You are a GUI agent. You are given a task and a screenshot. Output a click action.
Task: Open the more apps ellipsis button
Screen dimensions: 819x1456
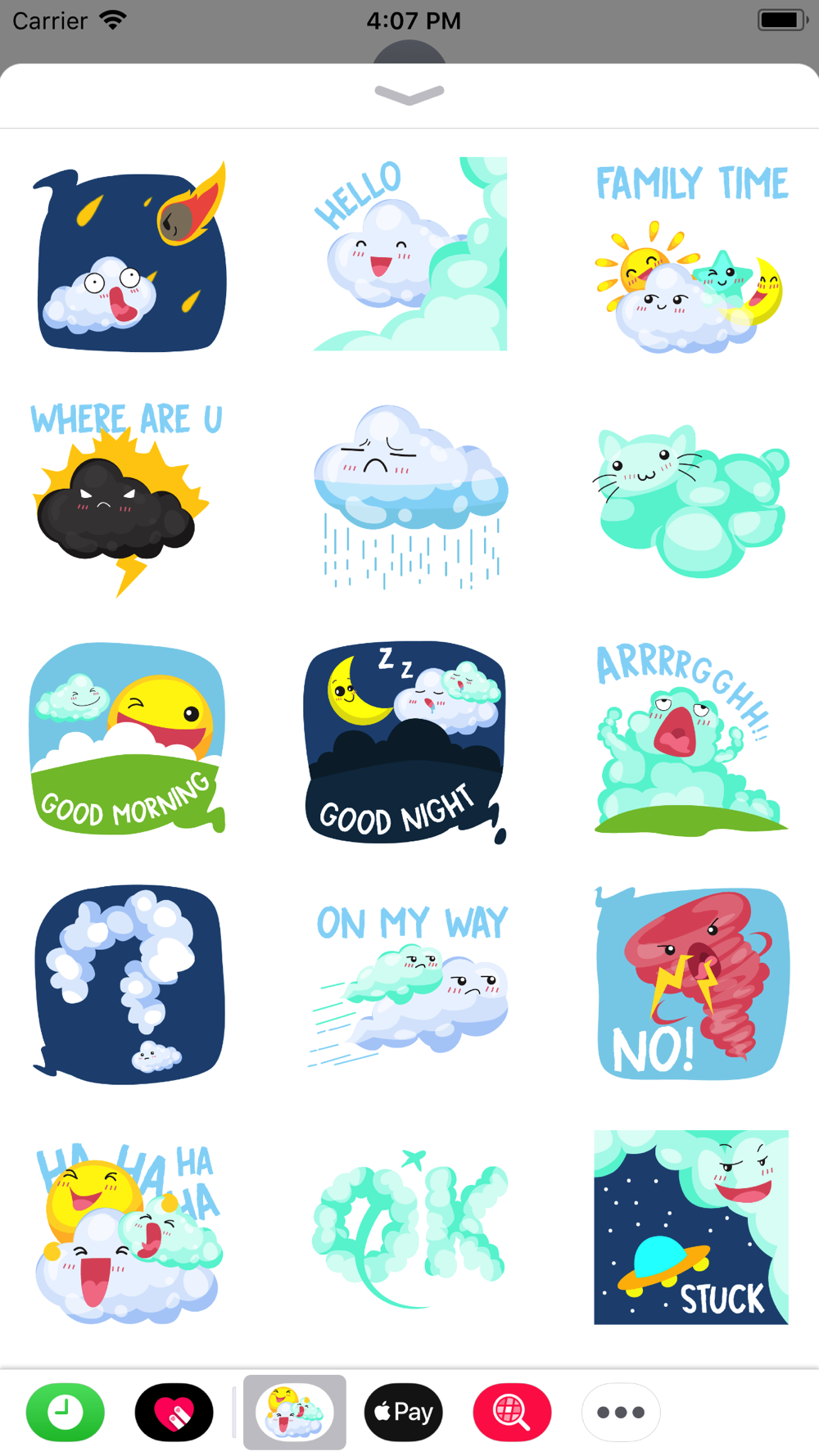(621, 1413)
